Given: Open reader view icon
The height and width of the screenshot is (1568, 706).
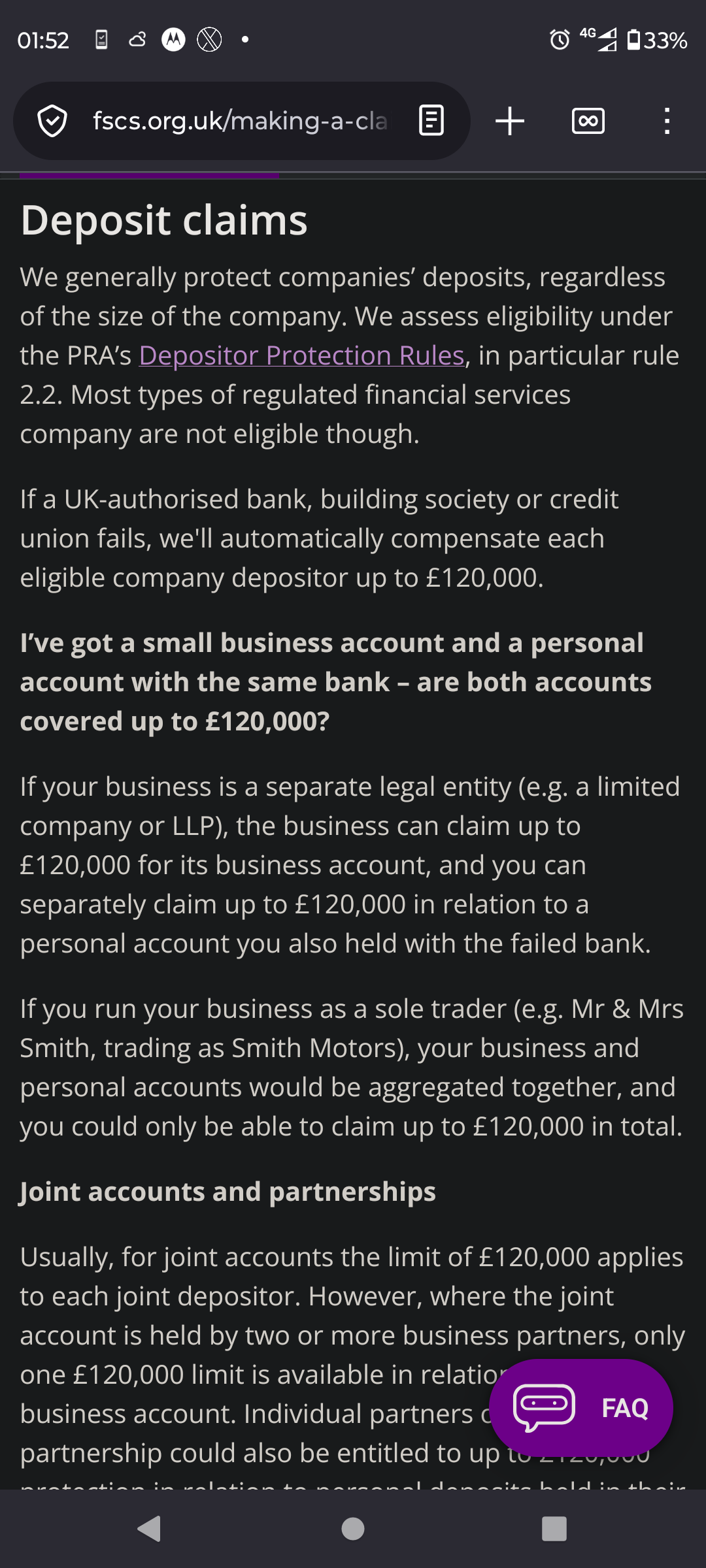Looking at the screenshot, I should tap(431, 121).
